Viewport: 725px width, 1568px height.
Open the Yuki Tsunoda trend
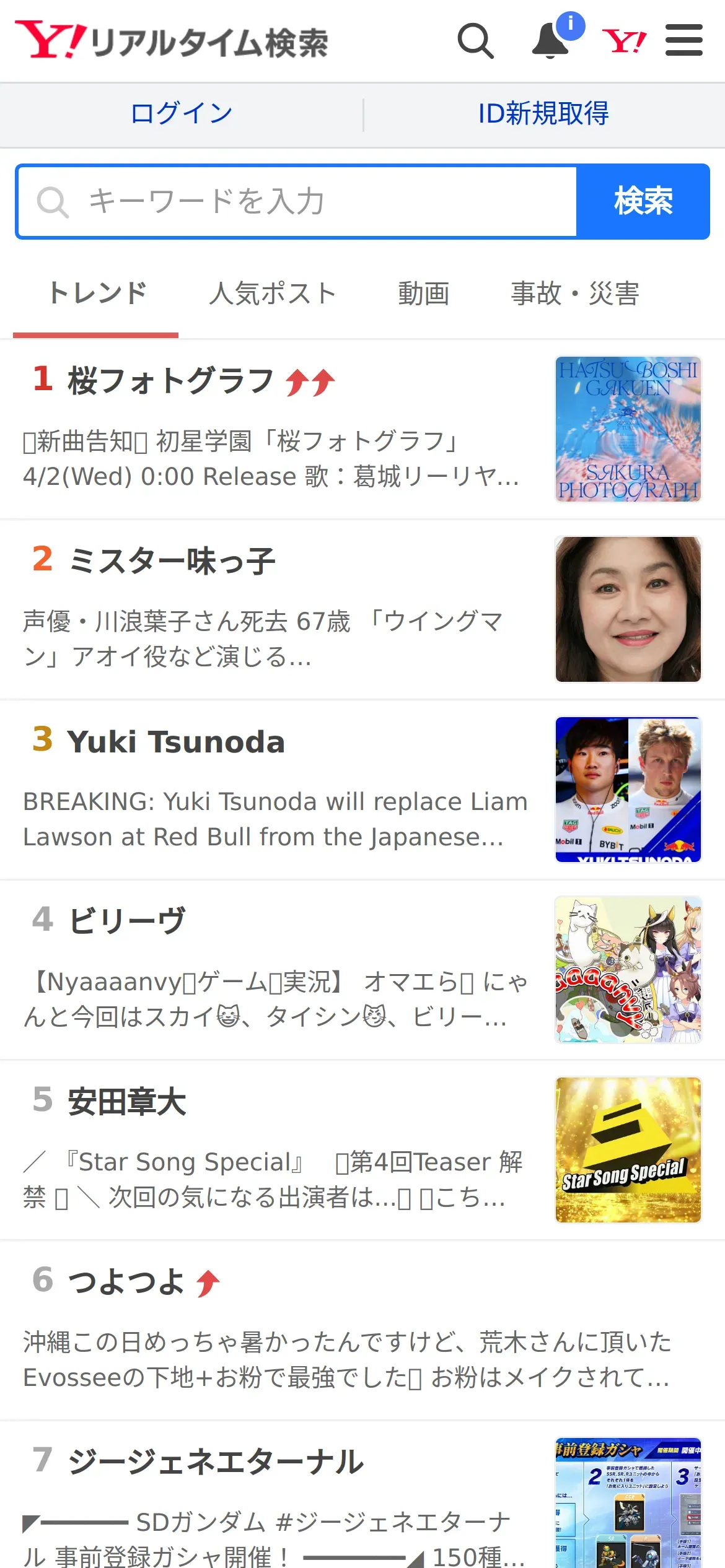point(176,742)
